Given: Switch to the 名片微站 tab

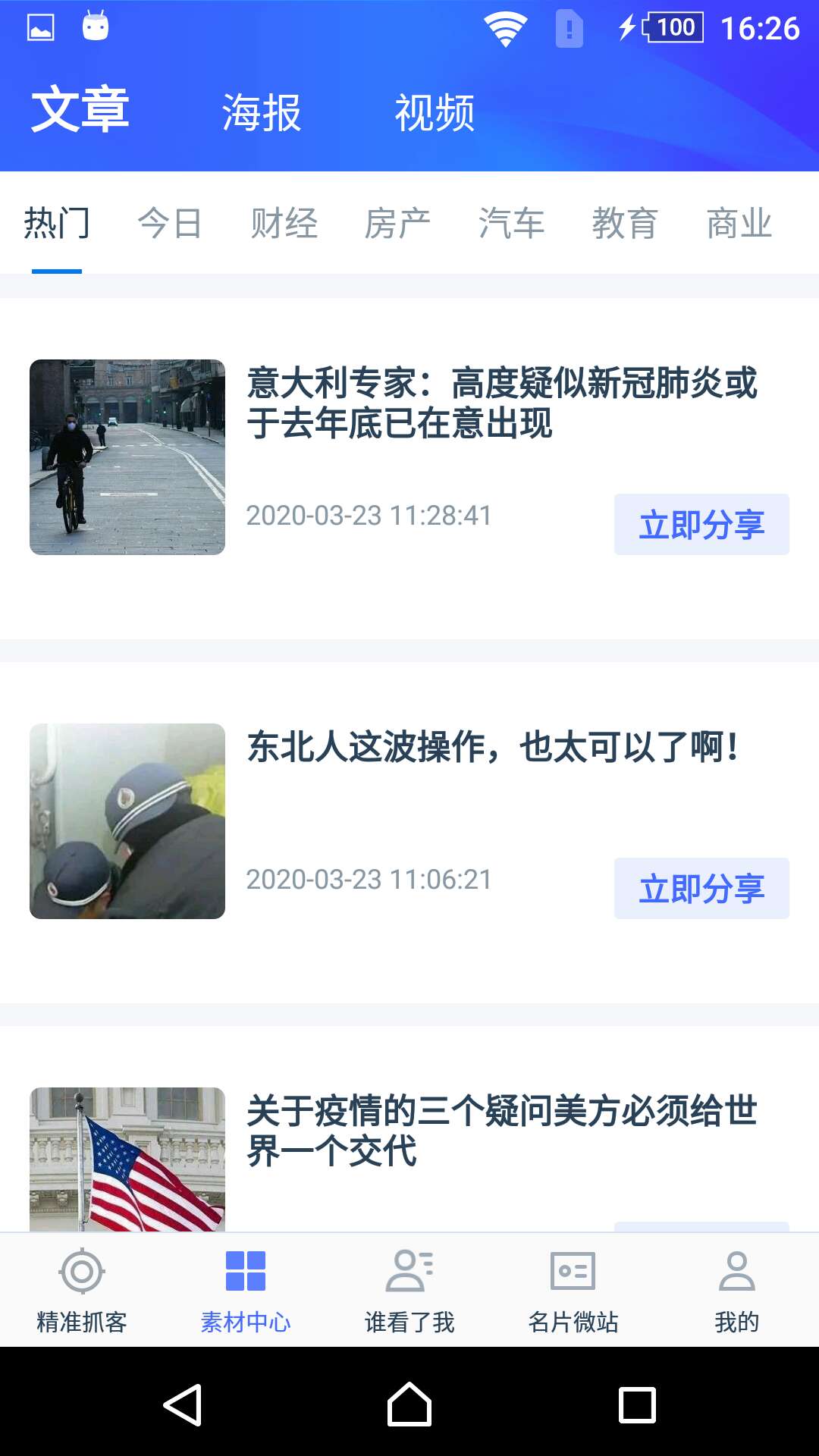Looking at the screenshot, I should [573, 1291].
